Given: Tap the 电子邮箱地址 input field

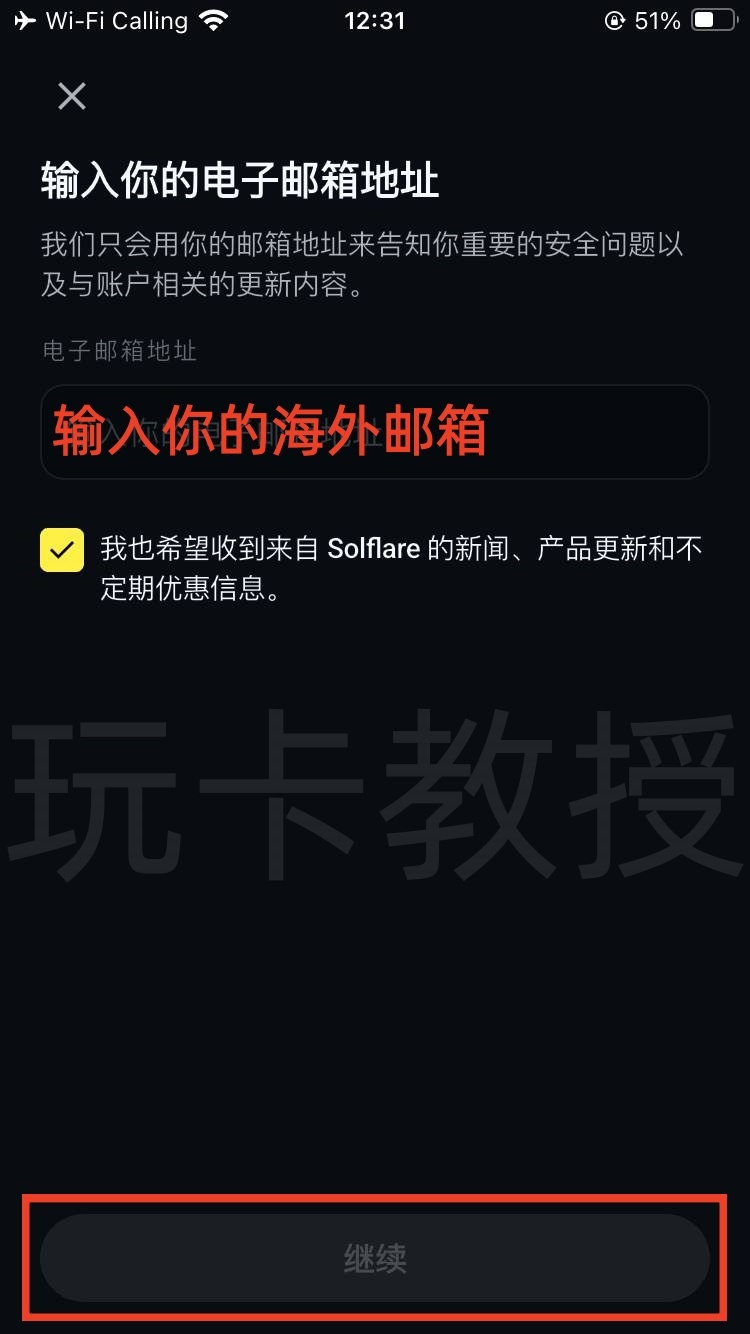Looking at the screenshot, I should click(374, 432).
